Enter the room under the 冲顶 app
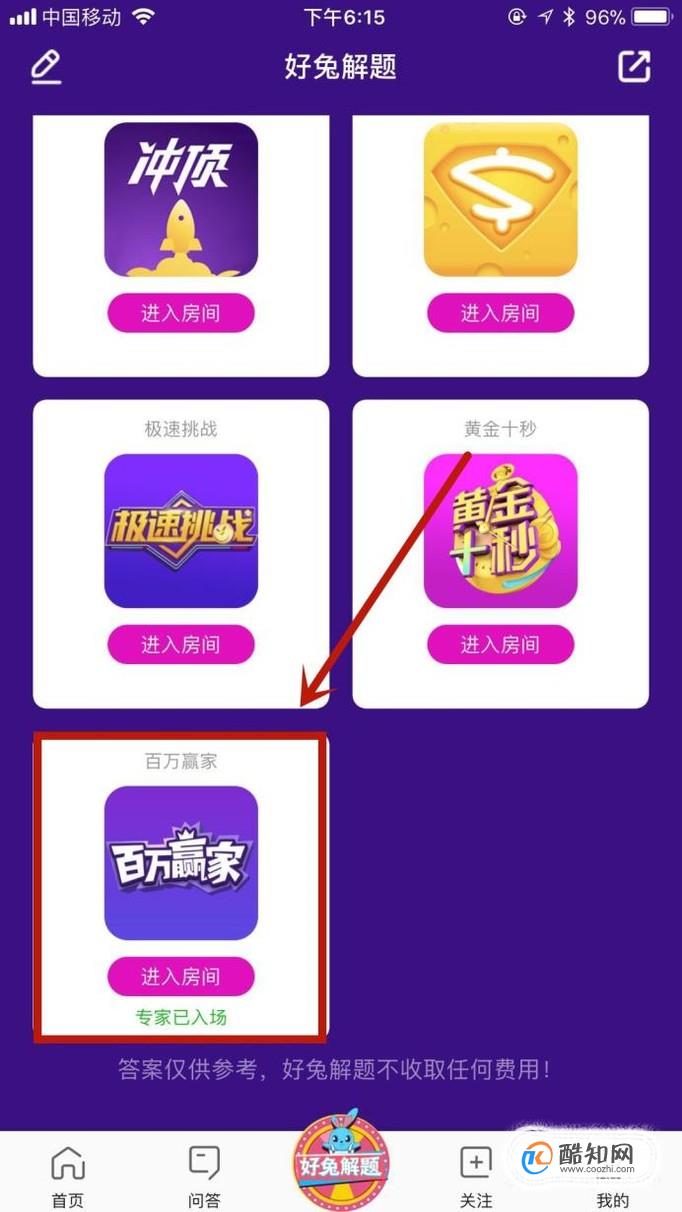Image resolution: width=682 pixels, height=1212 pixels. pos(181,314)
